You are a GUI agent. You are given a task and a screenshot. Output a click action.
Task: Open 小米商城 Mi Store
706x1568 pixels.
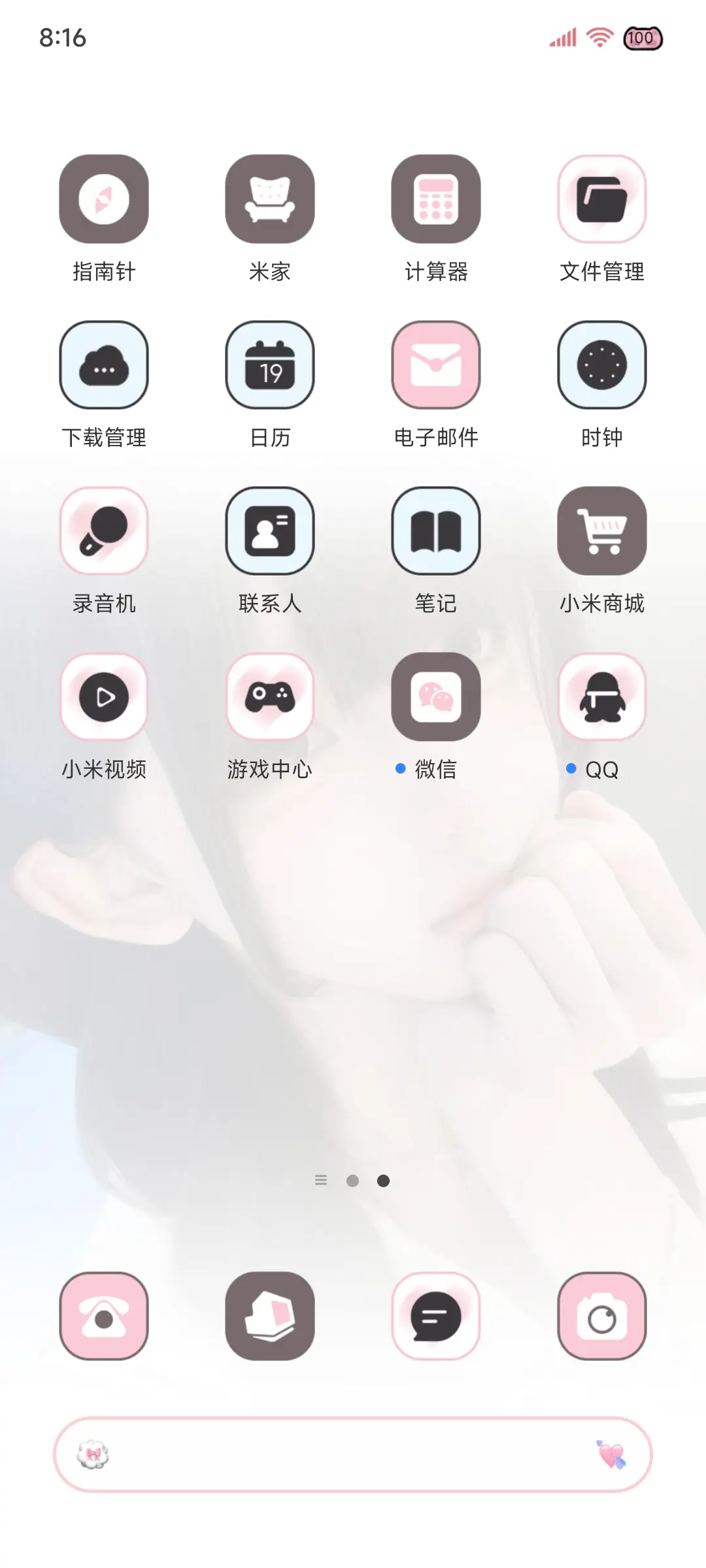[x=602, y=531]
